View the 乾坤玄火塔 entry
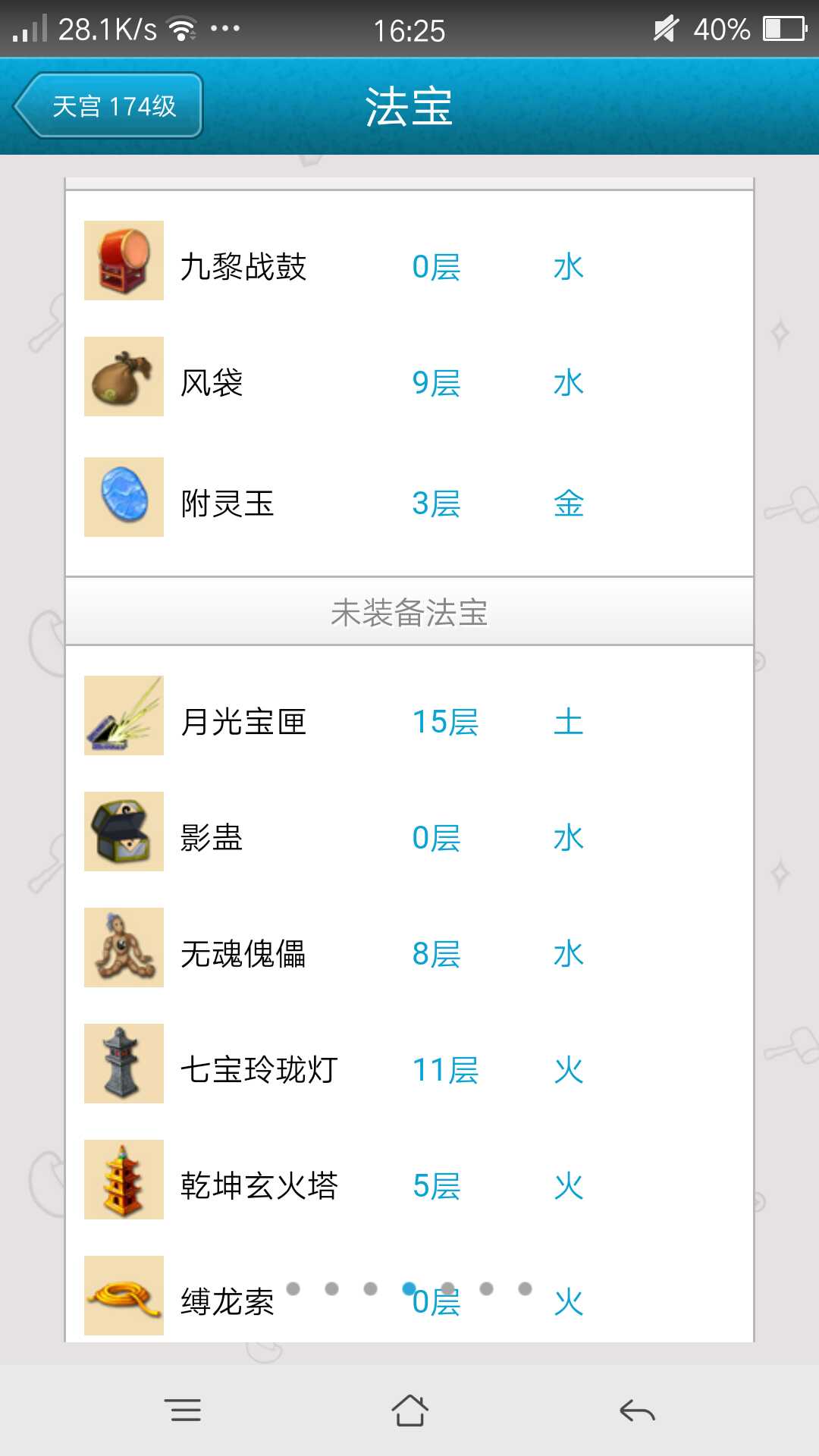 (x=409, y=1180)
